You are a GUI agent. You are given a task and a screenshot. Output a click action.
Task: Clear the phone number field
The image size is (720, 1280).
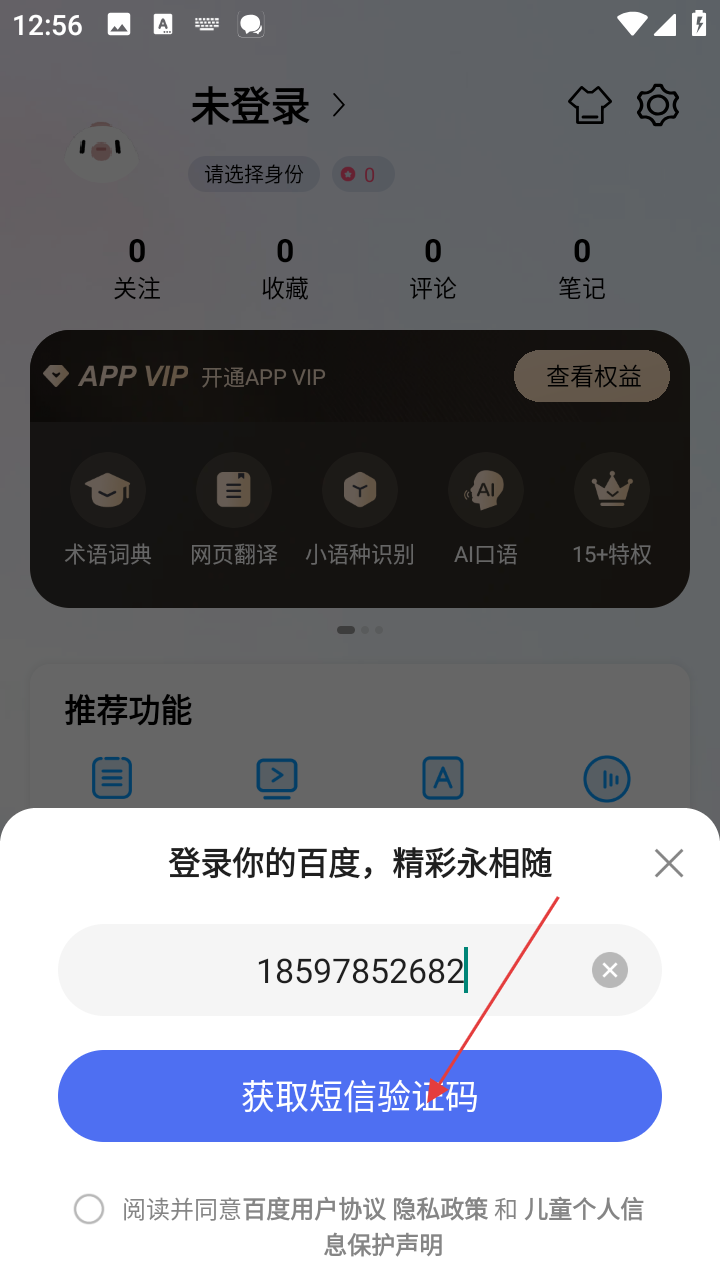(x=609, y=970)
